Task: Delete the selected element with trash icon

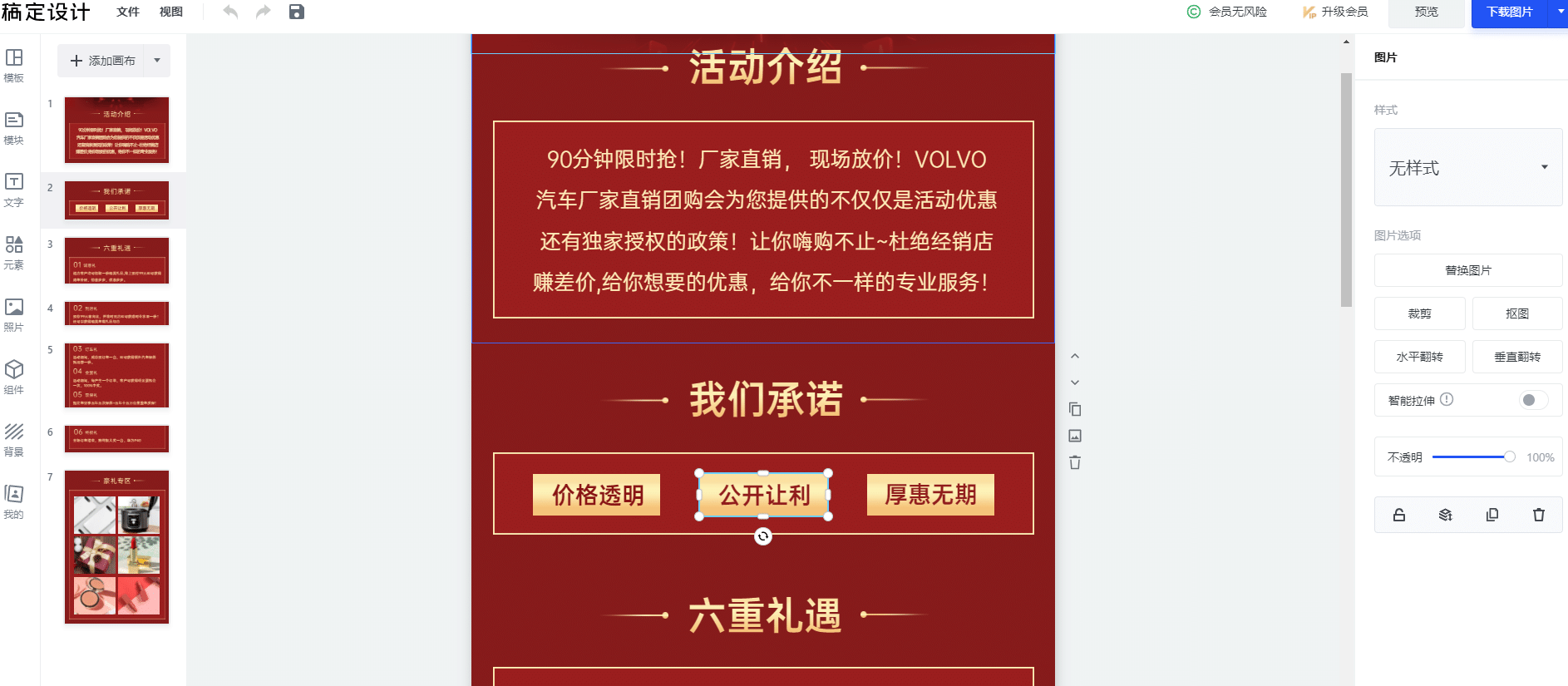Action: 1538,515
